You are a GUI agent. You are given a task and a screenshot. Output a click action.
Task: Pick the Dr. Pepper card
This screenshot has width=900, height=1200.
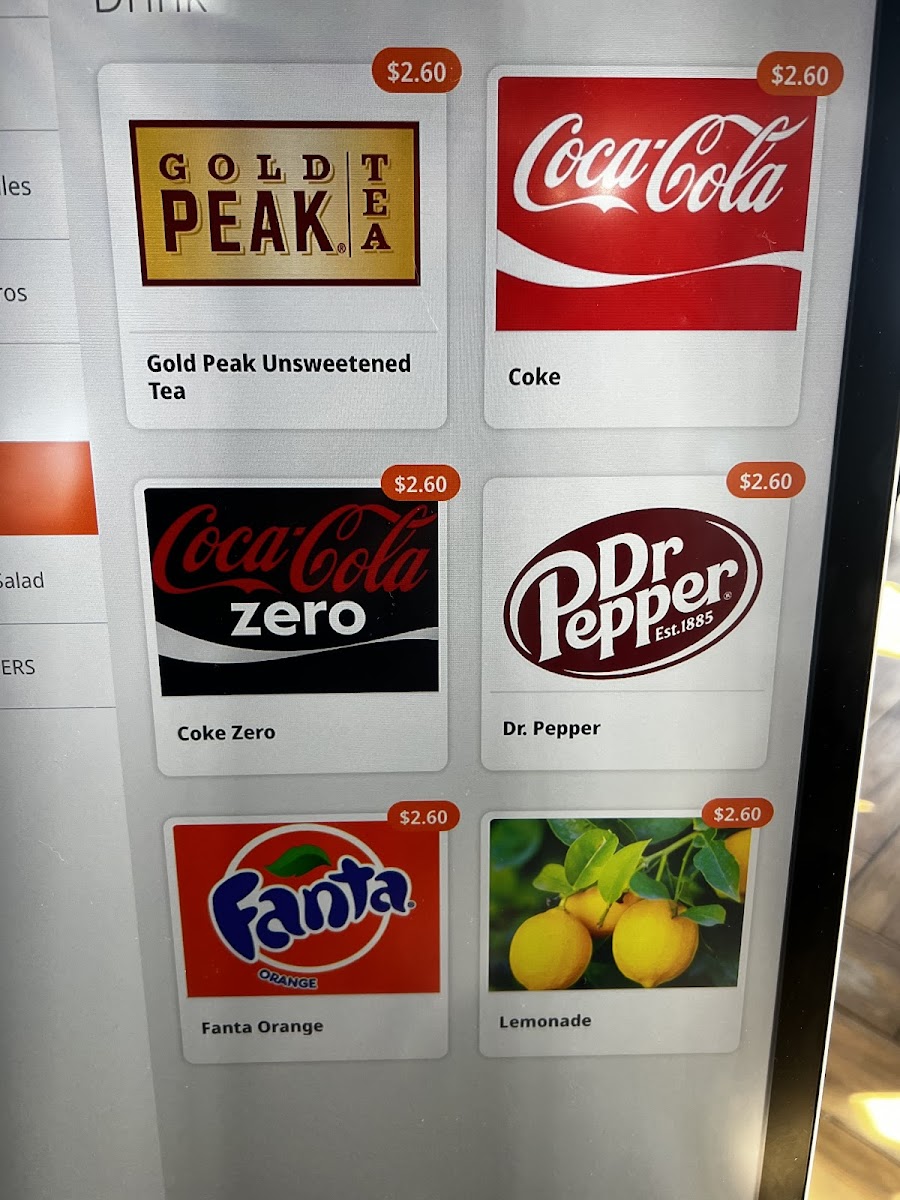(x=634, y=622)
